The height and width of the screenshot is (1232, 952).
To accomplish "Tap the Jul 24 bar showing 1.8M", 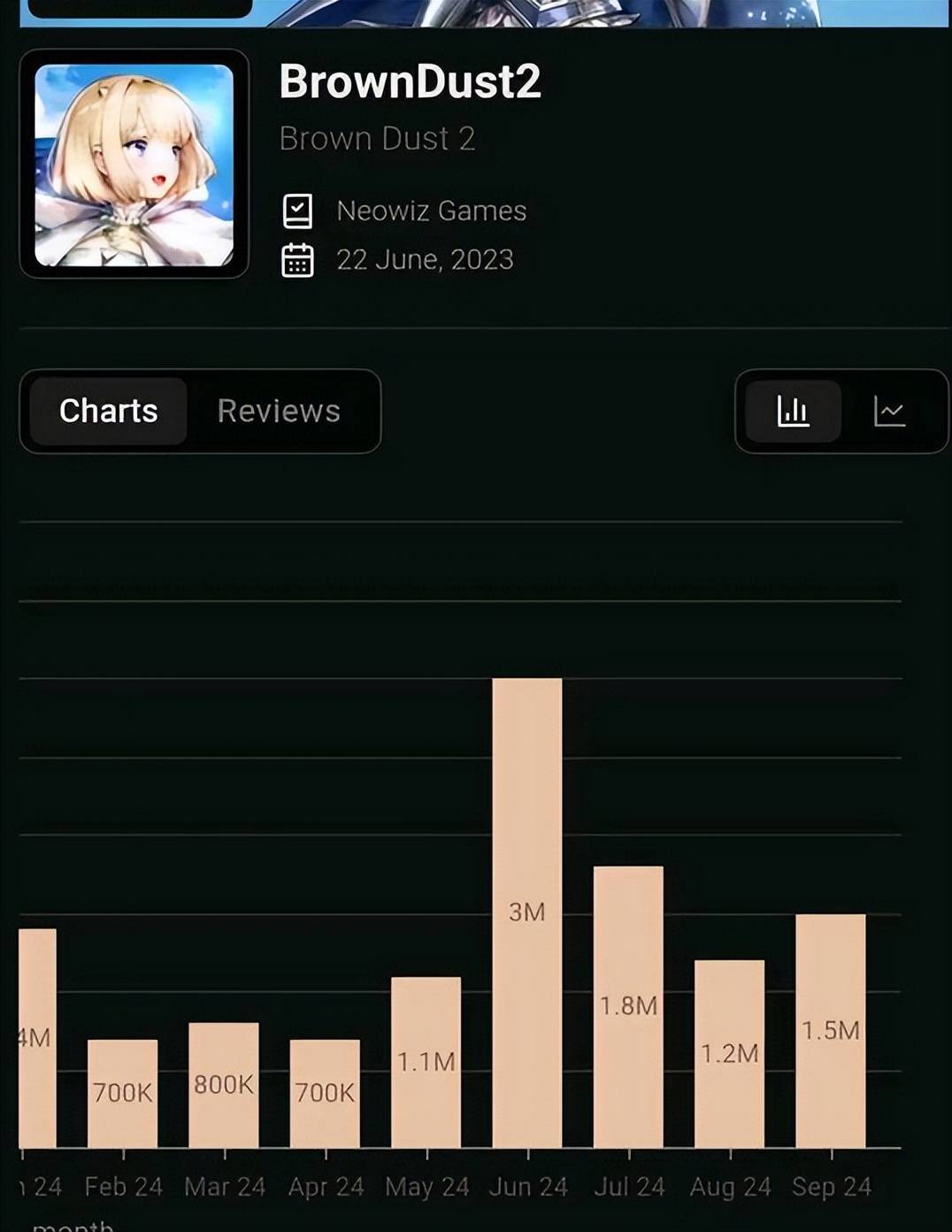I will tap(628, 1006).
